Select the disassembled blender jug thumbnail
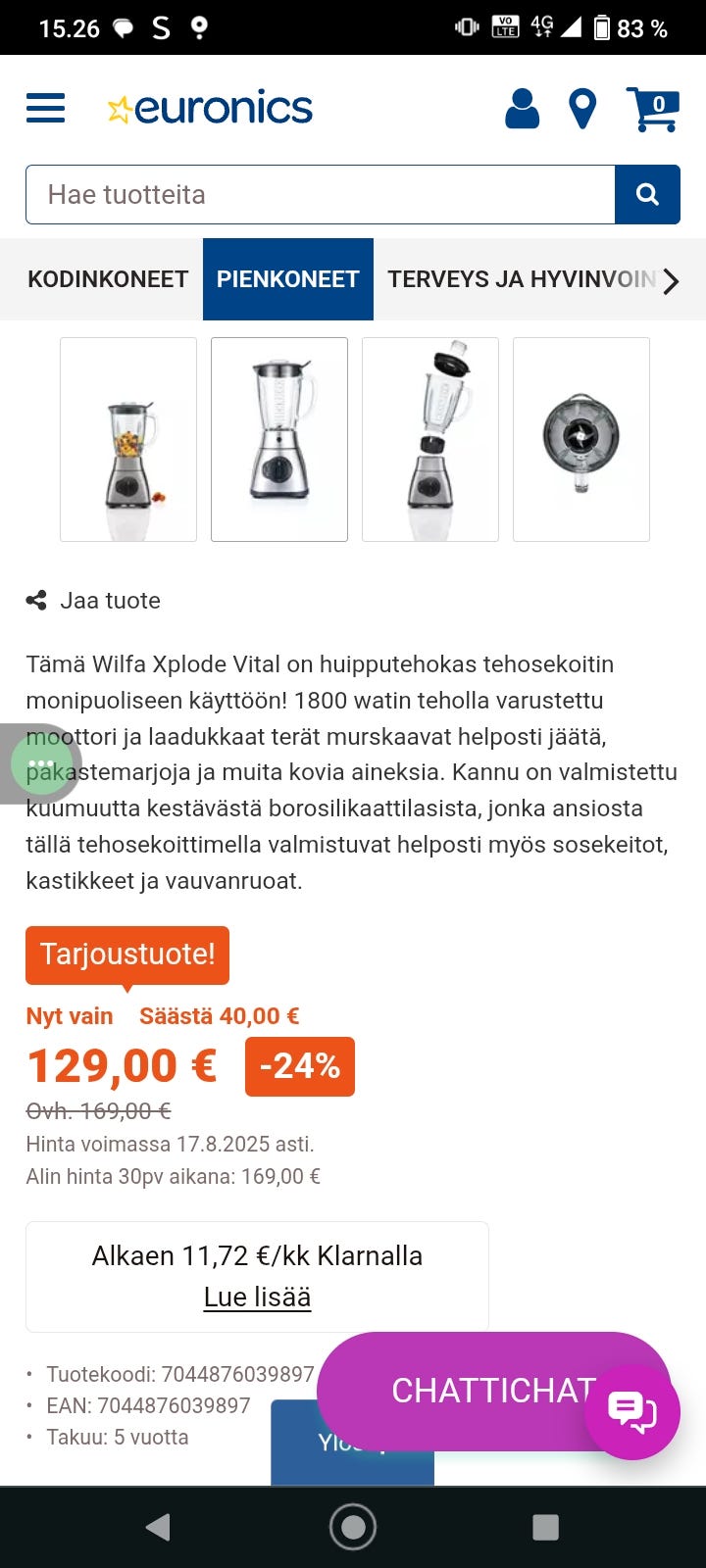706x1568 pixels. coord(430,439)
